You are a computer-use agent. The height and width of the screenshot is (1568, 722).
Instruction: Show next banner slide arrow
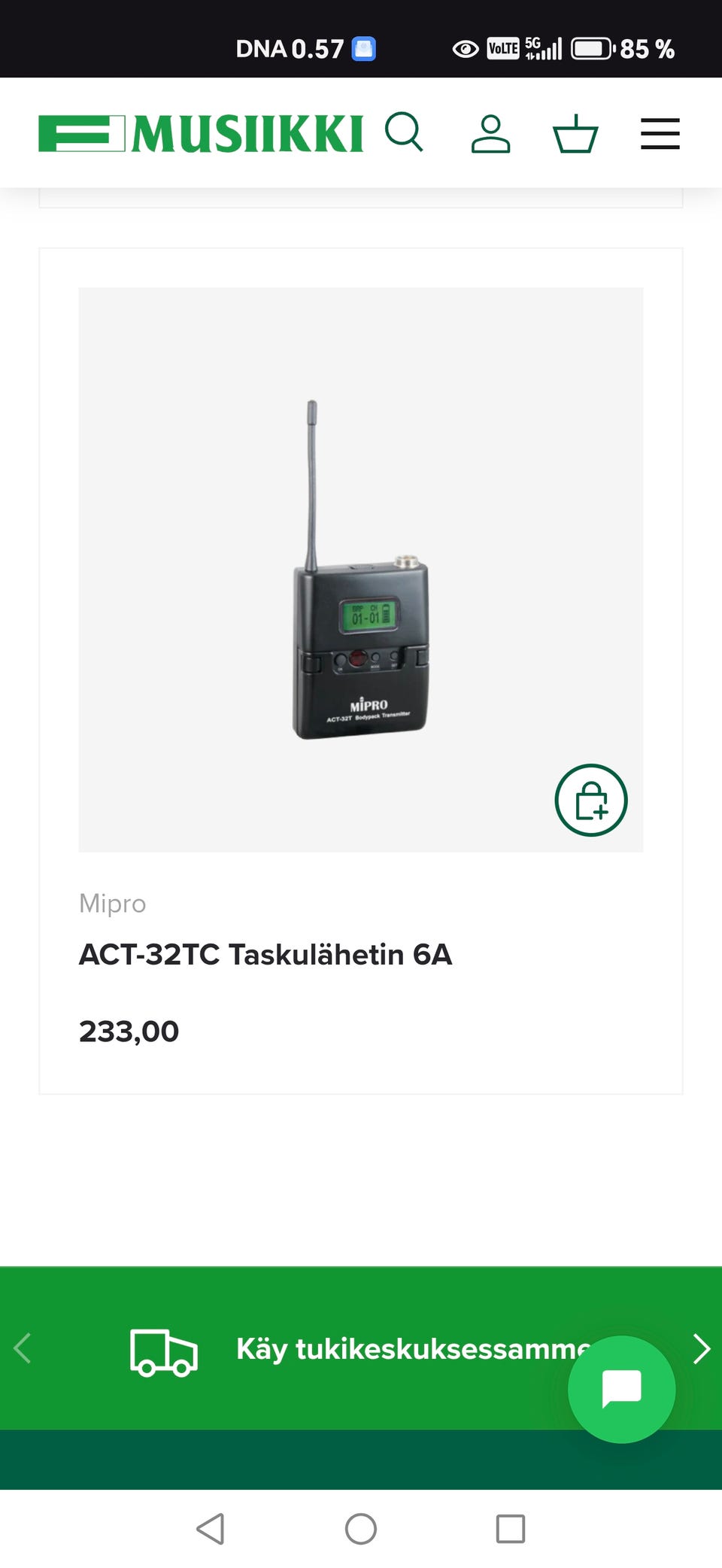[701, 1348]
